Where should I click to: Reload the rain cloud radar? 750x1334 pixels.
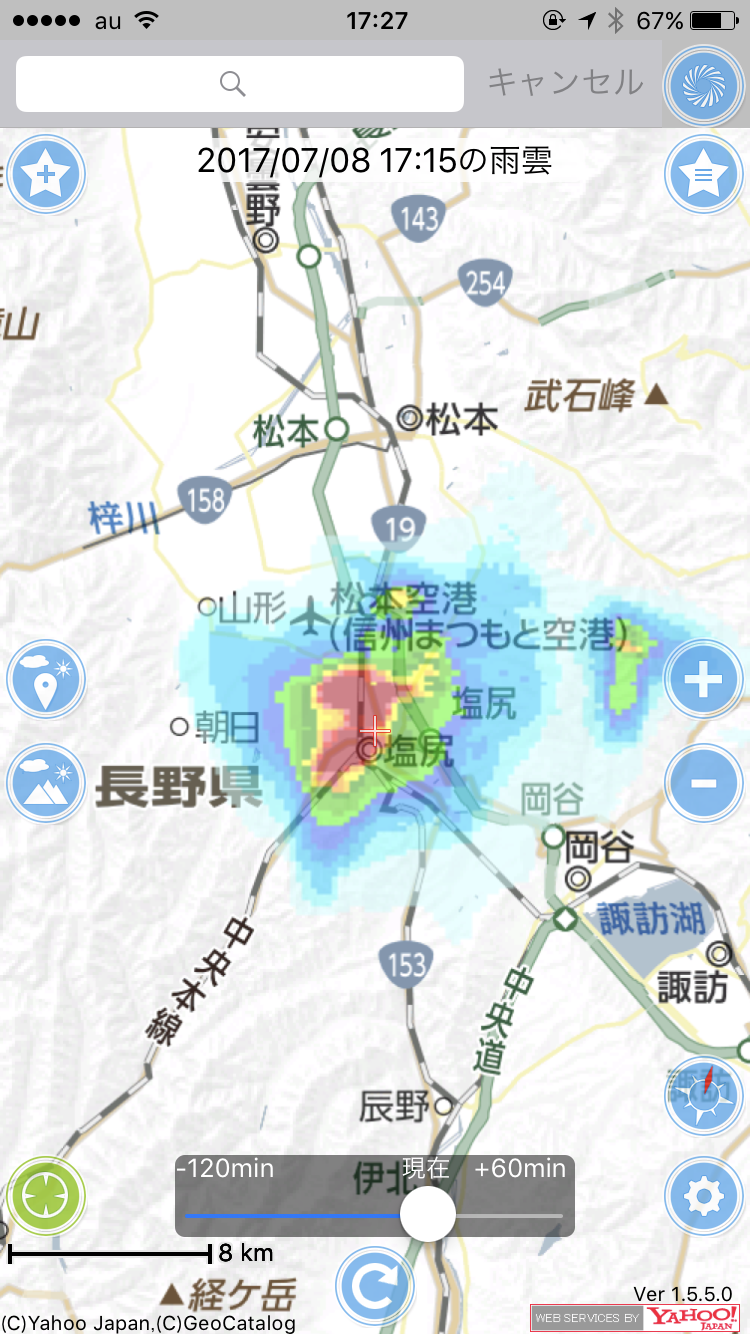pyautogui.click(x=375, y=1286)
